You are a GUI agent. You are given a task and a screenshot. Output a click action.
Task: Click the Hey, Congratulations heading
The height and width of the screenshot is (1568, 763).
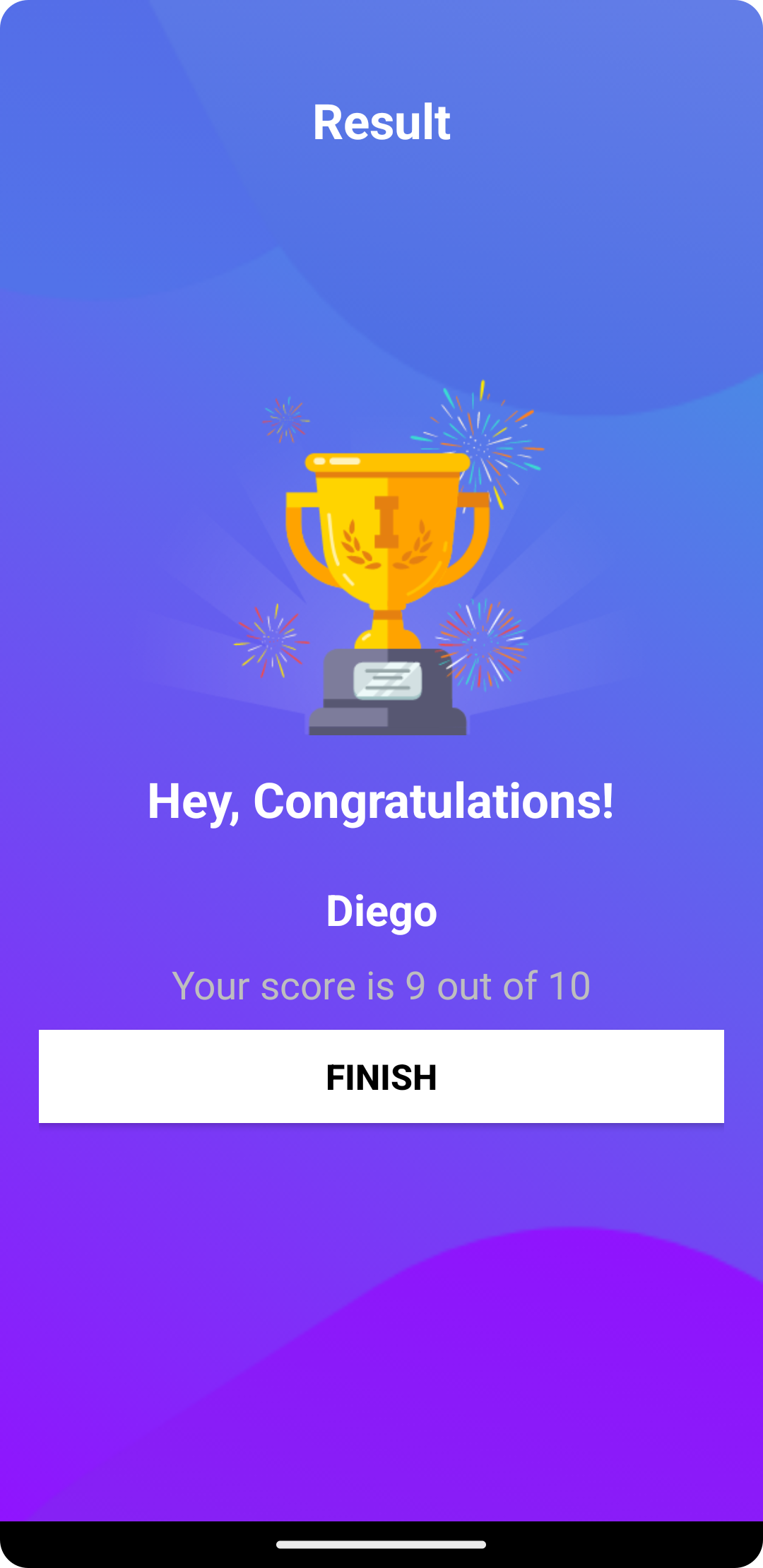(381, 802)
